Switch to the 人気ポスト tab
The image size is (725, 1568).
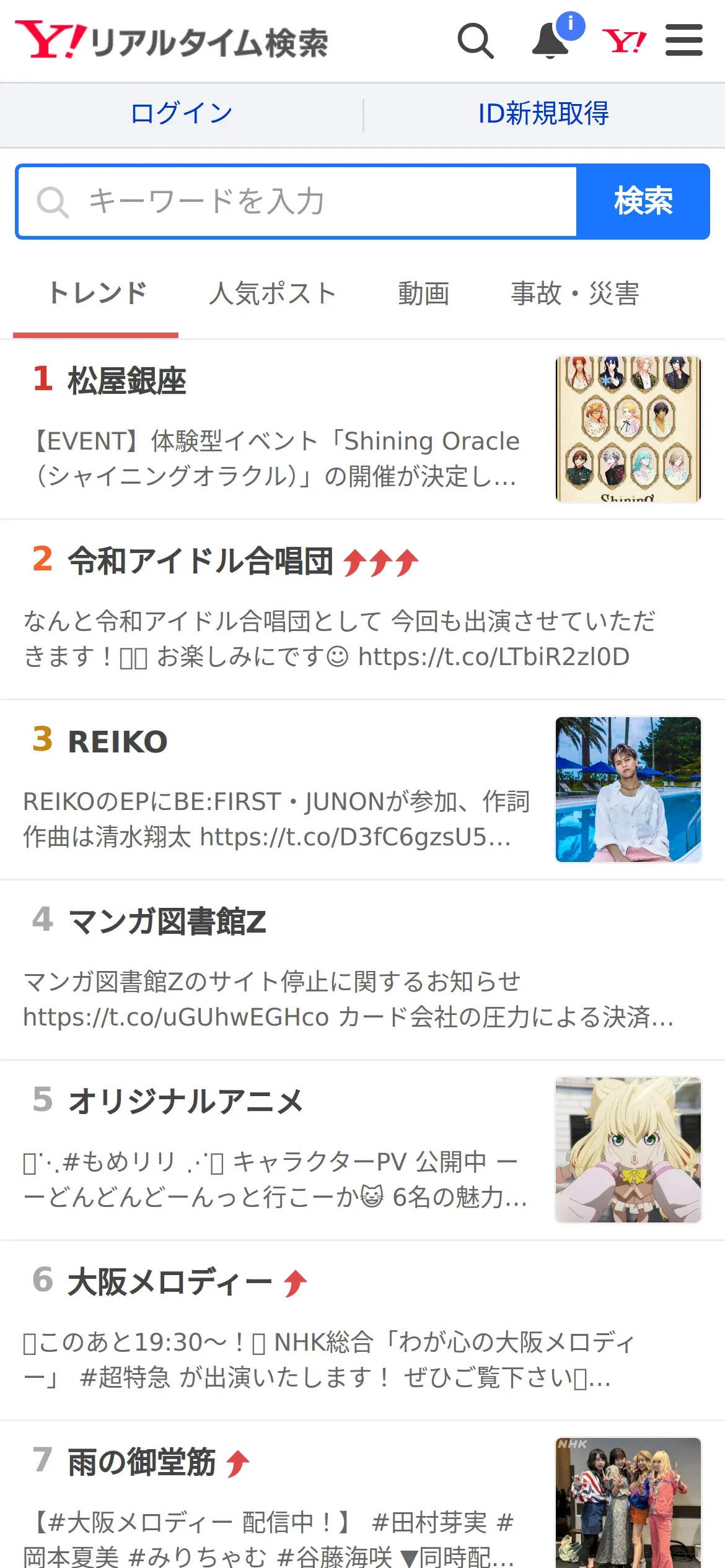273,294
